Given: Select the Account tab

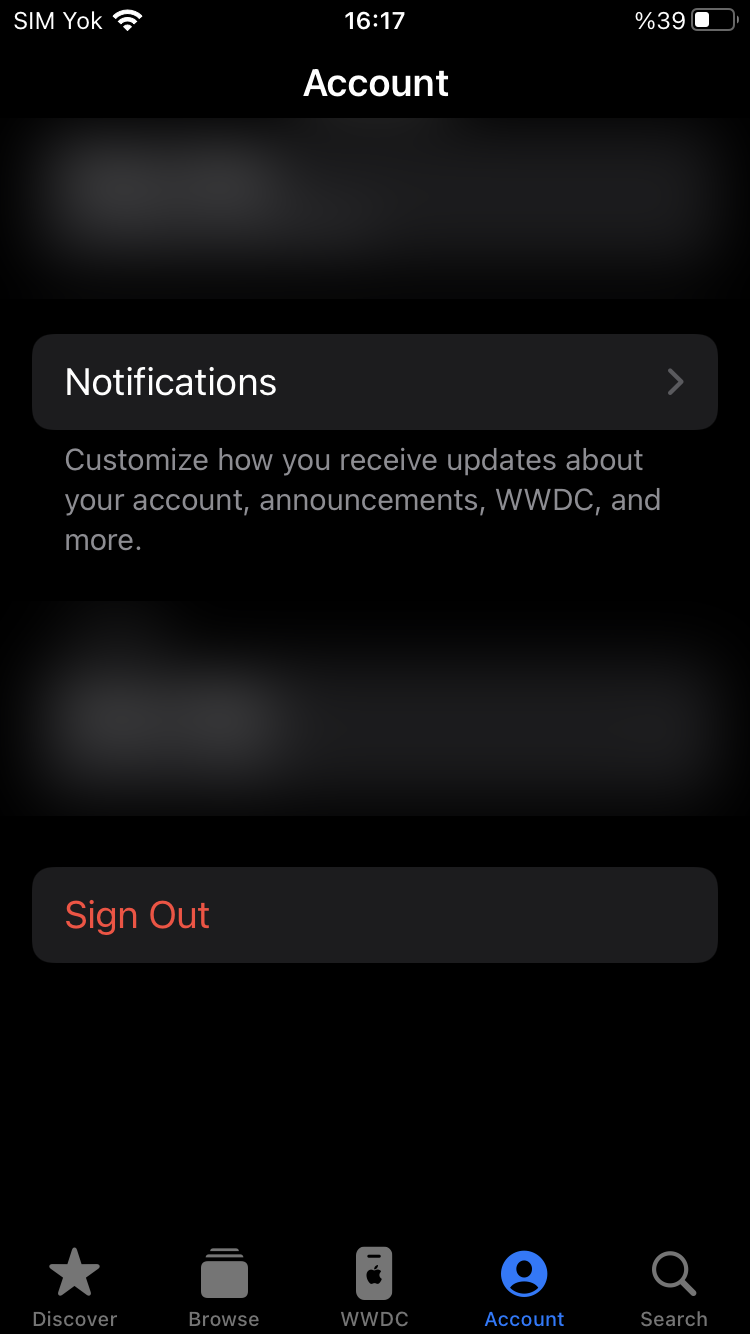Looking at the screenshot, I should (x=524, y=1288).
